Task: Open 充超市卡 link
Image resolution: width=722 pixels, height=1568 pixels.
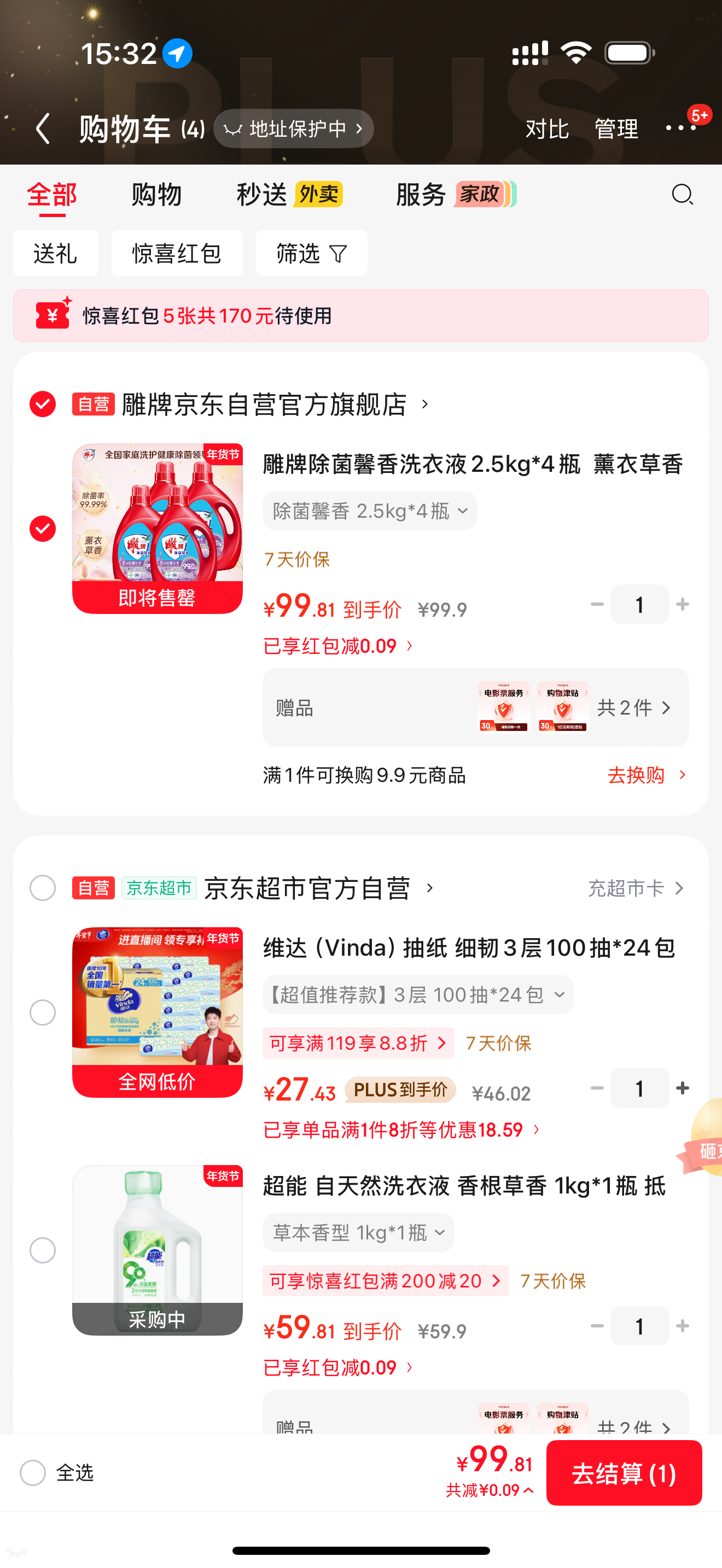Action: click(x=636, y=888)
